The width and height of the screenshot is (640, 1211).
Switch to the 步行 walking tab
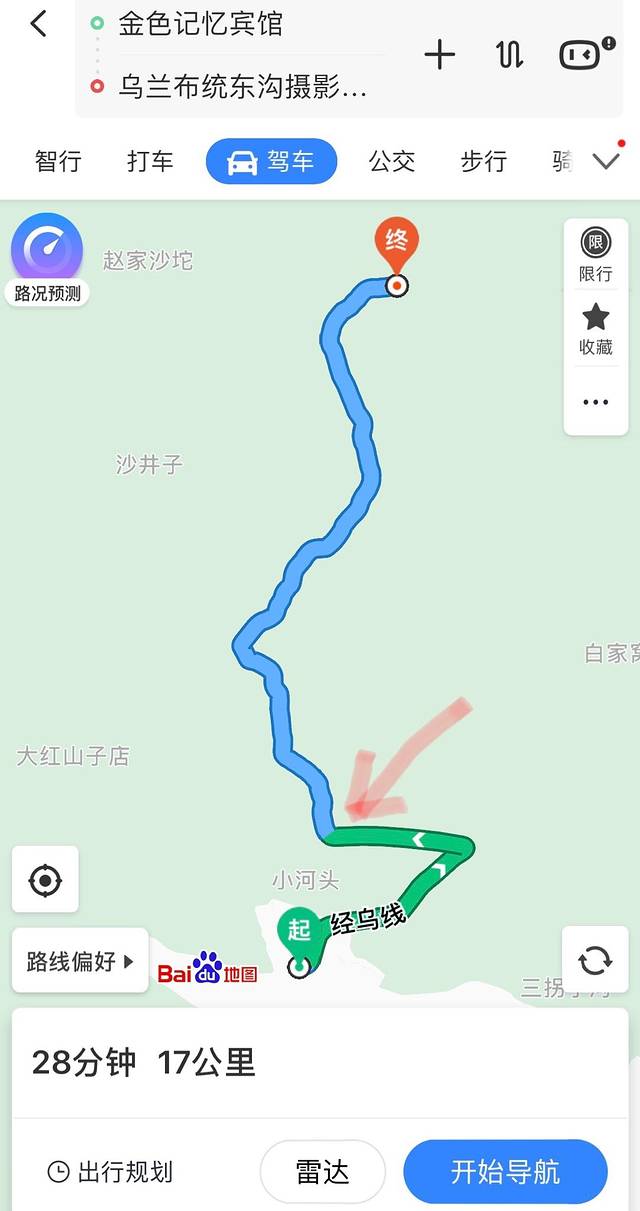click(x=483, y=161)
